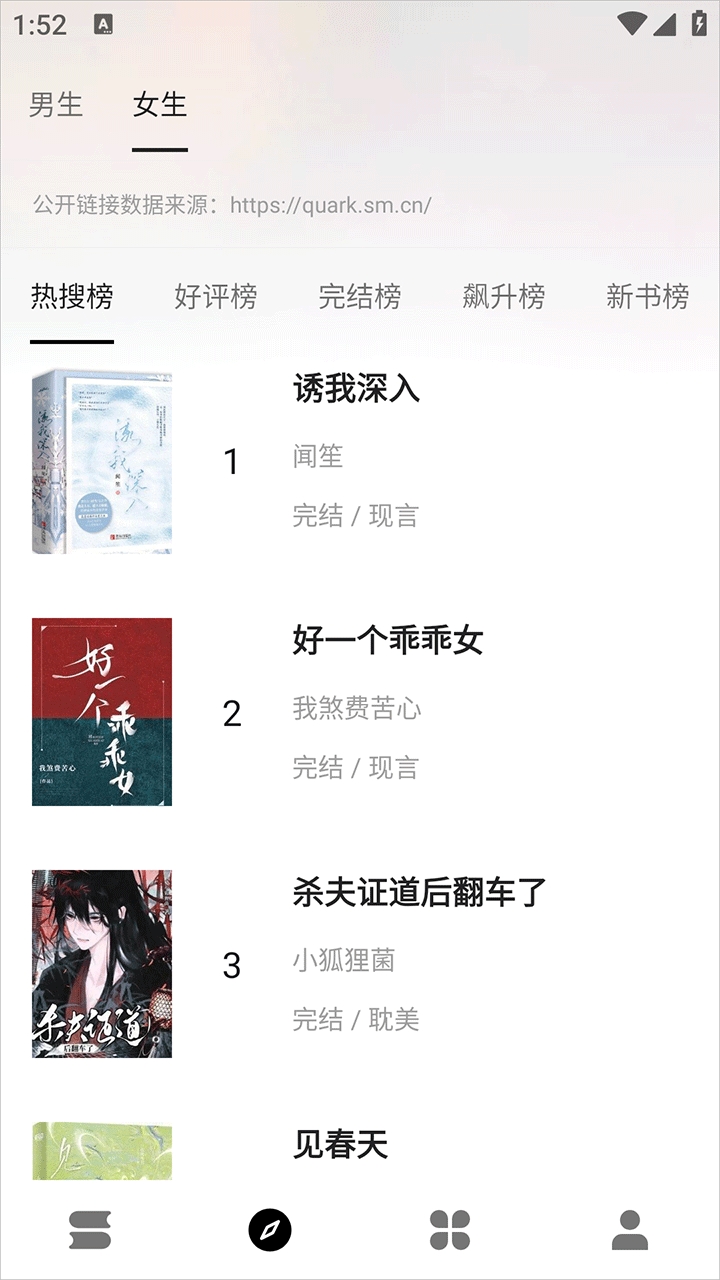Image resolution: width=720 pixels, height=1280 pixels.
Task: Switch to the 新书榜 tab
Action: (647, 297)
